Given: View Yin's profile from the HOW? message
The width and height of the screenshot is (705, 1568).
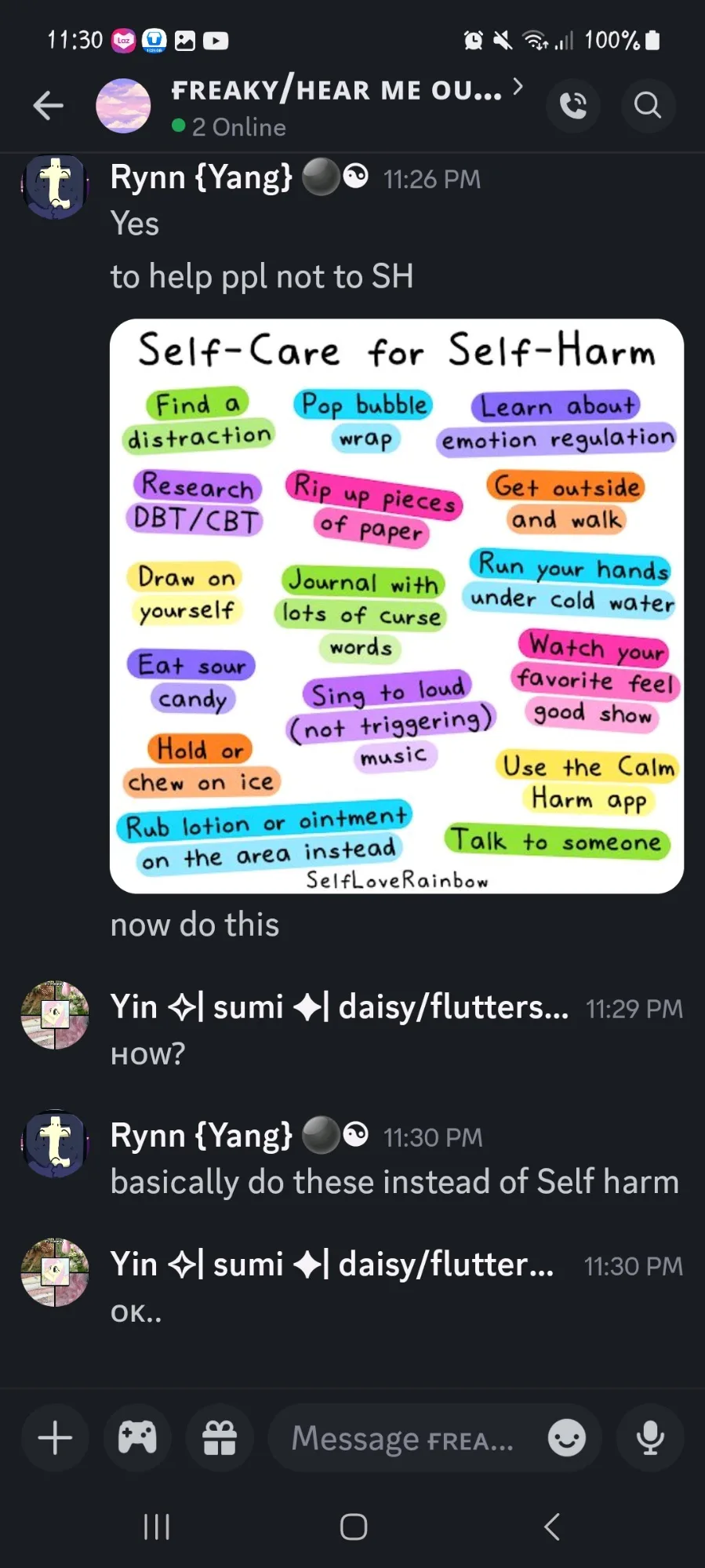Looking at the screenshot, I should [x=55, y=1015].
